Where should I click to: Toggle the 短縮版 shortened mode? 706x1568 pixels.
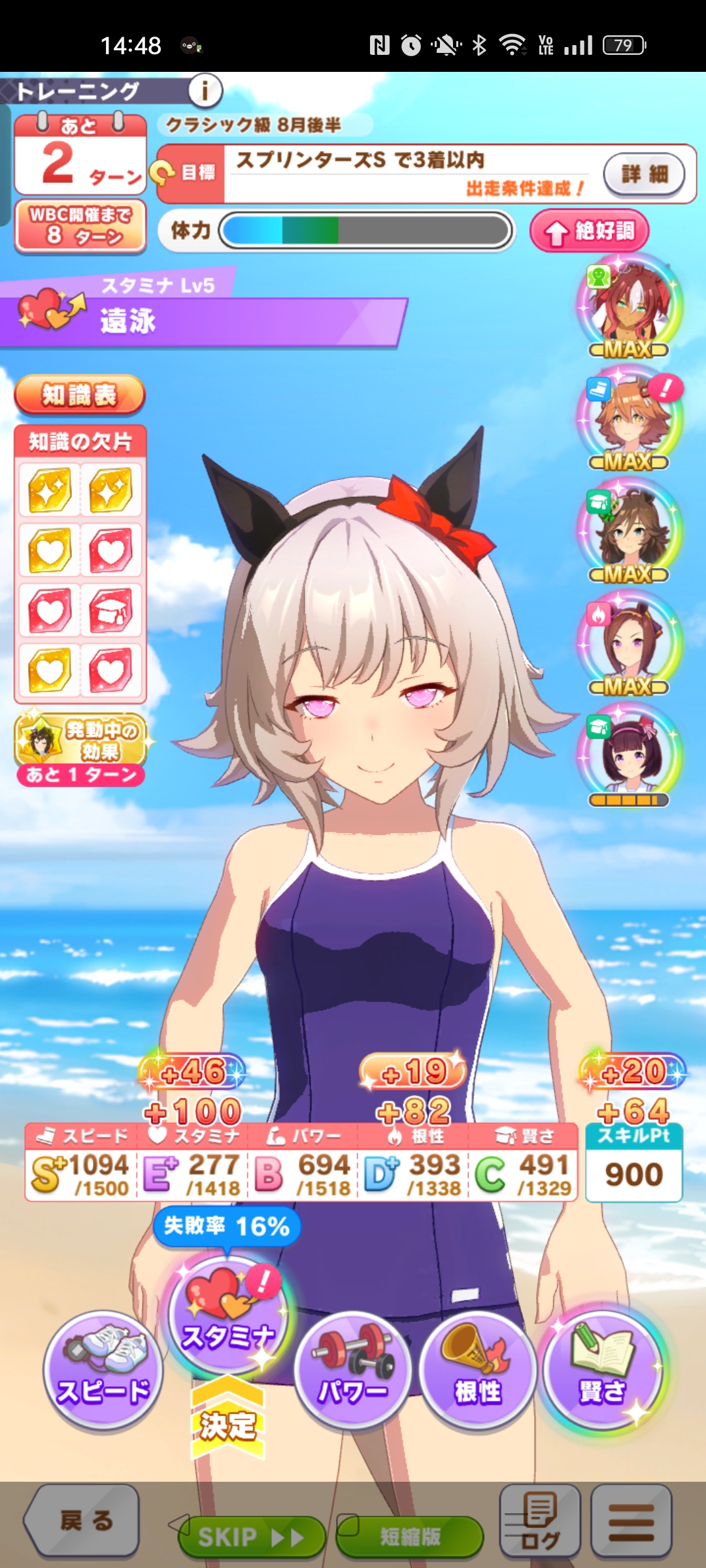[410, 1537]
